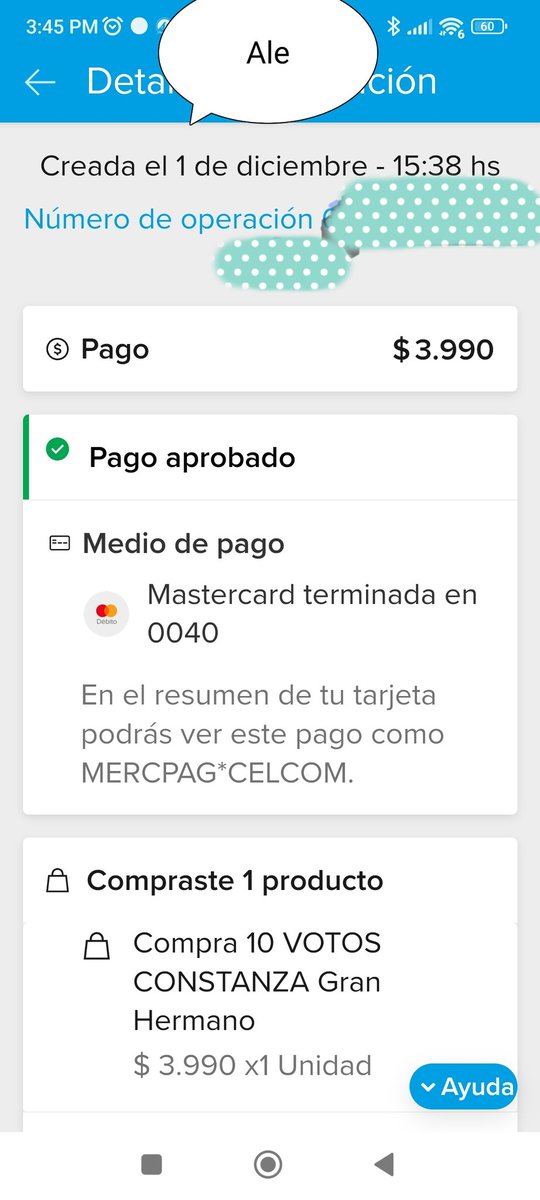Image resolution: width=540 pixels, height=1200 pixels.
Task: Open recent apps from the navigation bar
Action: 152,1164
